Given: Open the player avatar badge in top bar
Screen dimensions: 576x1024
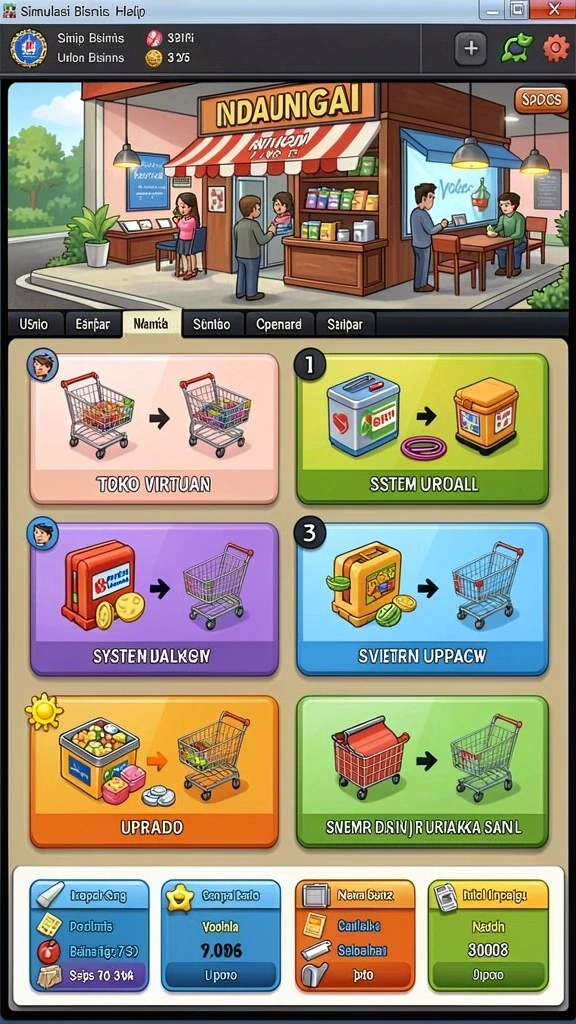Looking at the screenshot, I should point(28,48).
